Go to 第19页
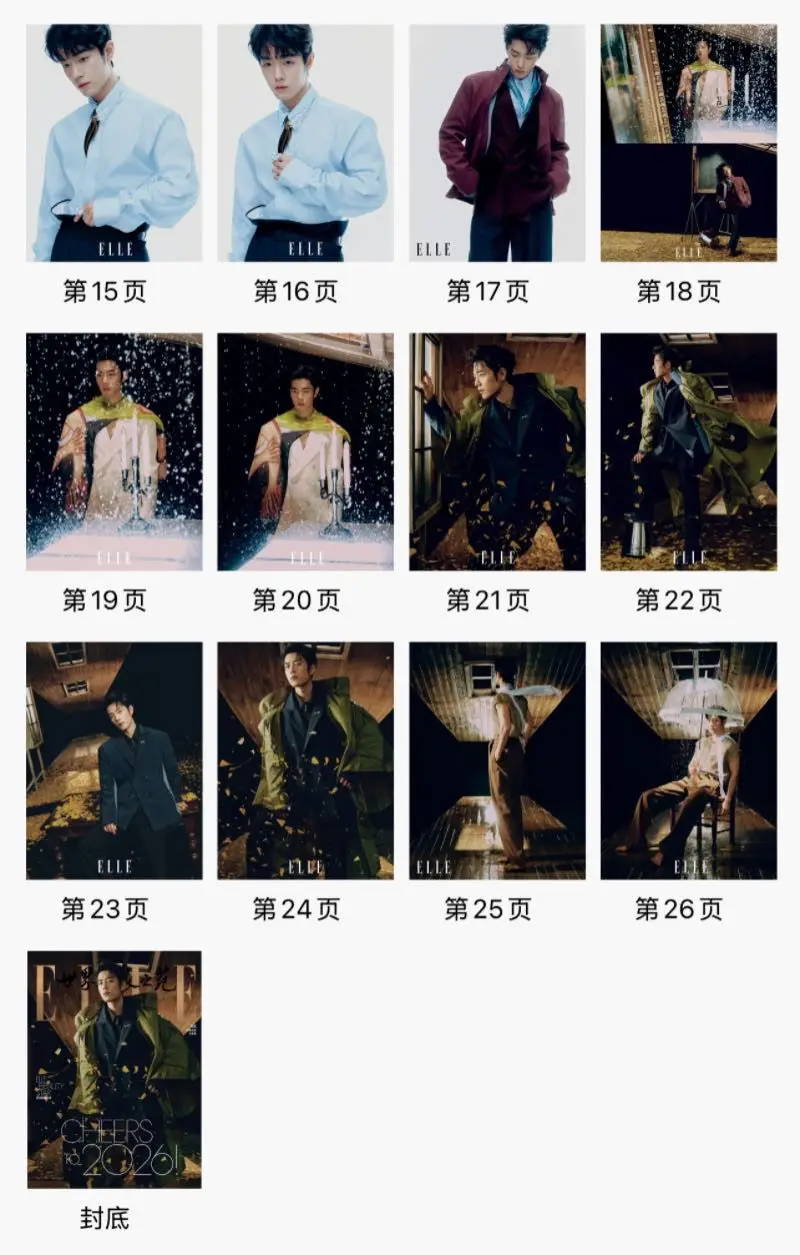Image resolution: width=800 pixels, height=1255 pixels. pyautogui.click(x=114, y=452)
